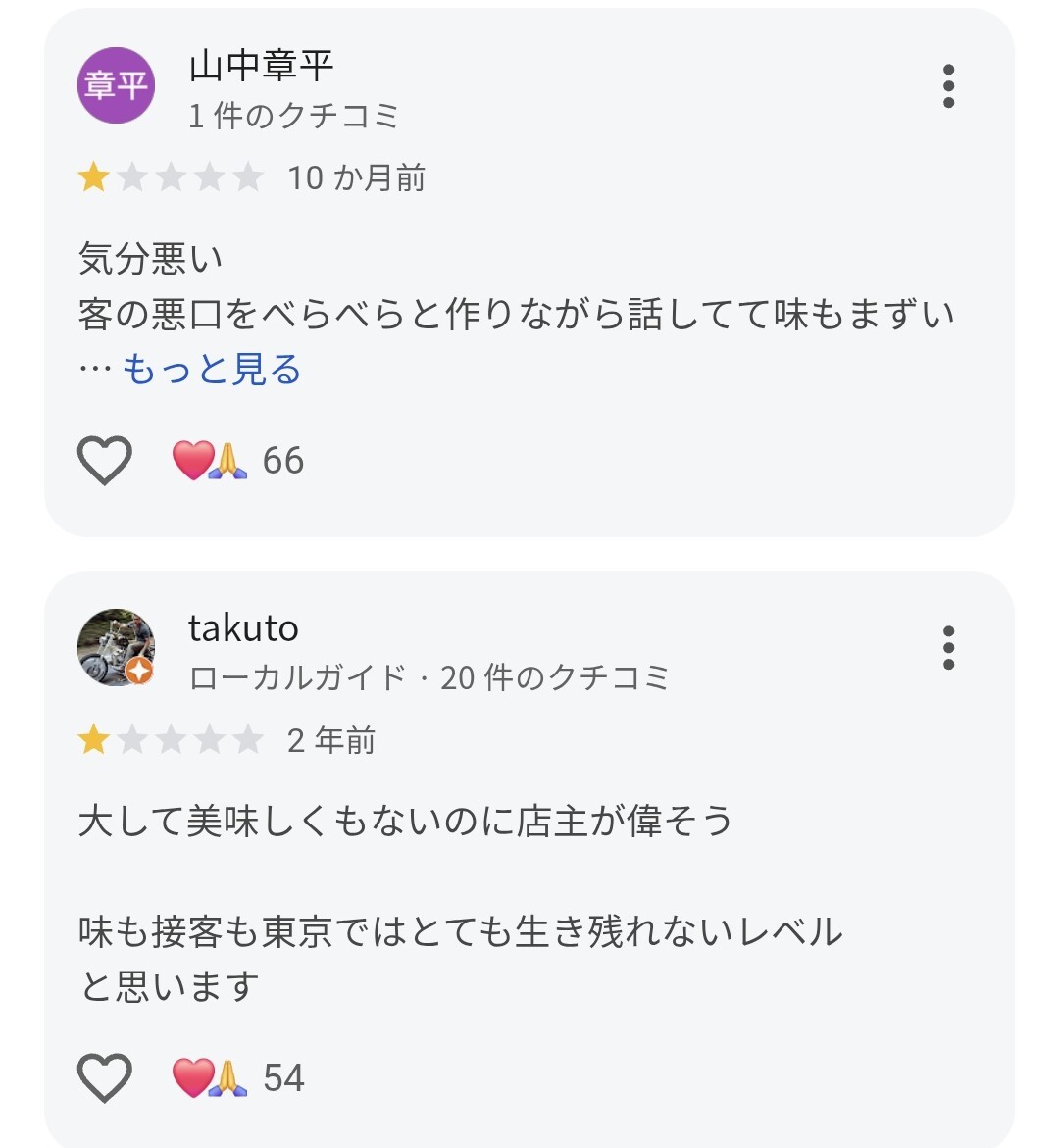Click 山中章平's purple profile avatar
Image resolution: width=1059 pixels, height=1148 pixels.
(115, 86)
